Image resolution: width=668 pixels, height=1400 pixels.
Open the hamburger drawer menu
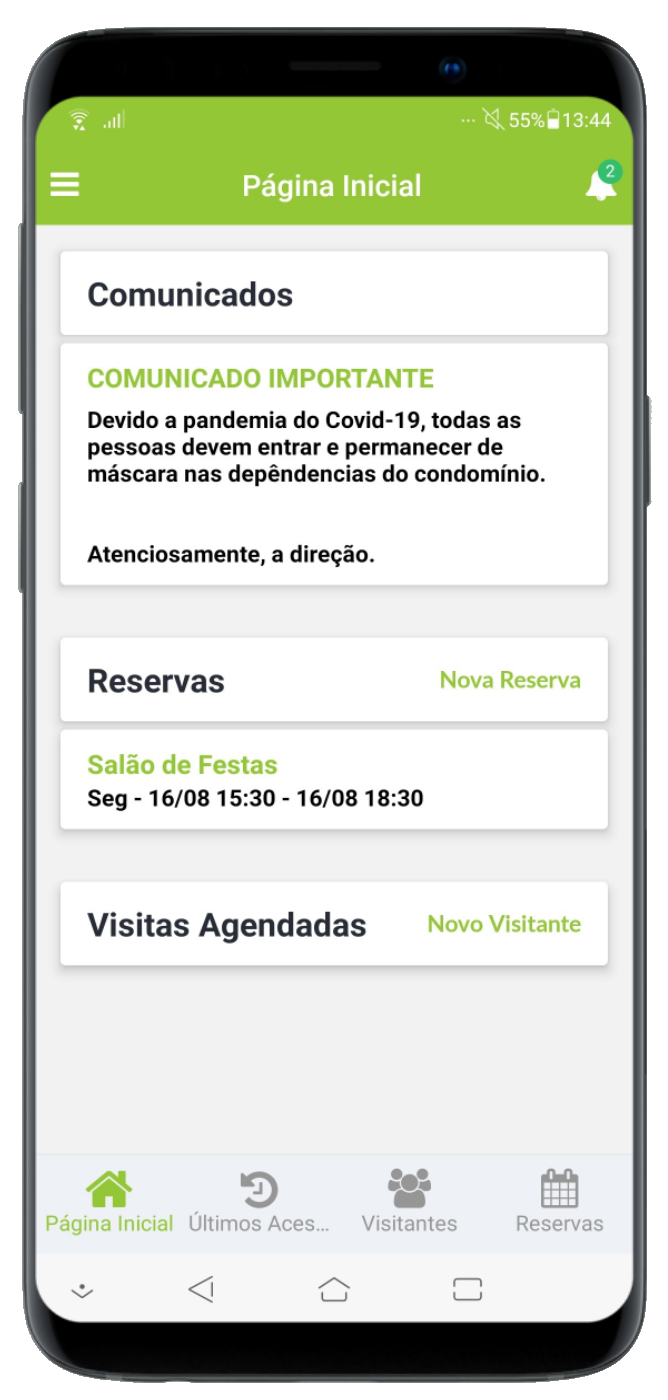pos(65,185)
